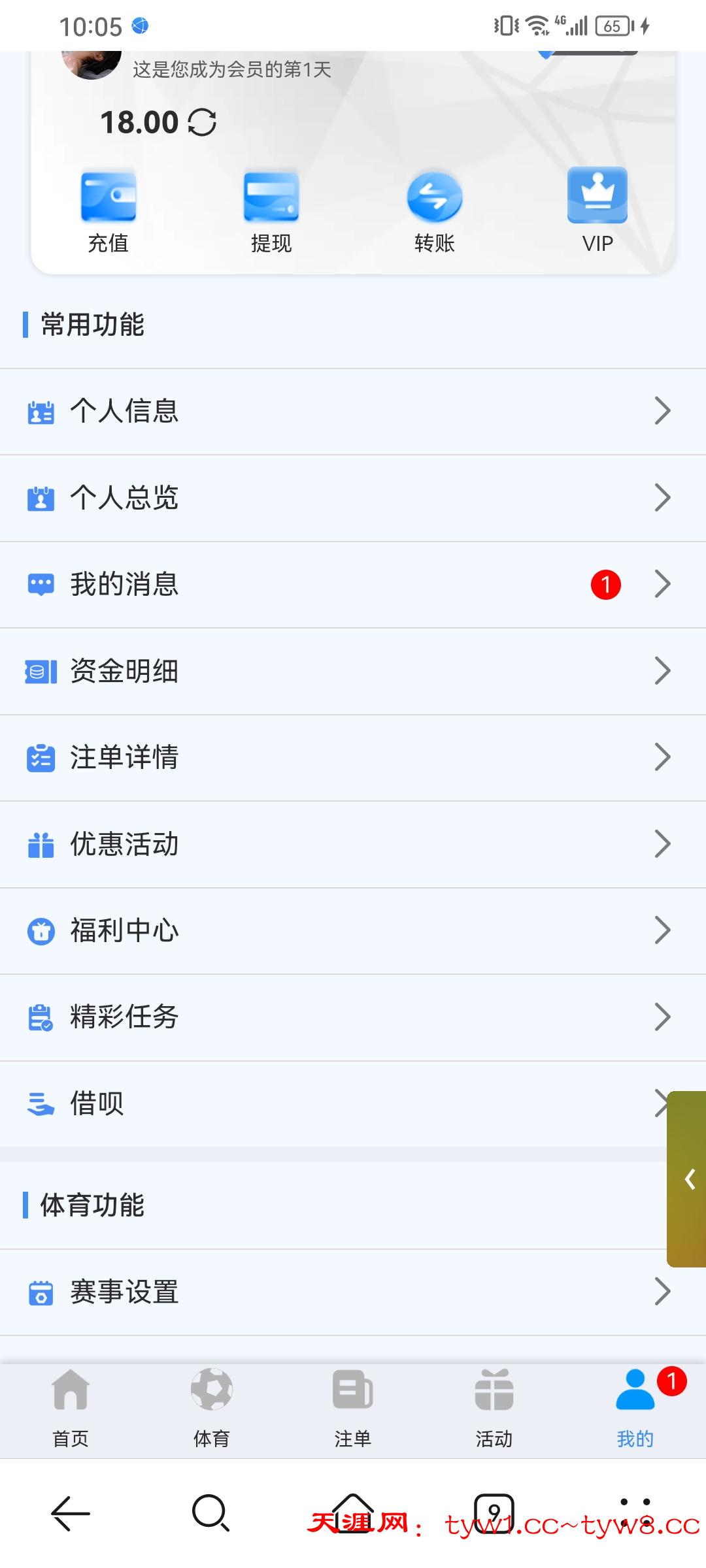Open 注单详情 bet details
Image resolution: width=706 pixels, height=1568 pixels.
pyautogui.click(x=353, y=758)
